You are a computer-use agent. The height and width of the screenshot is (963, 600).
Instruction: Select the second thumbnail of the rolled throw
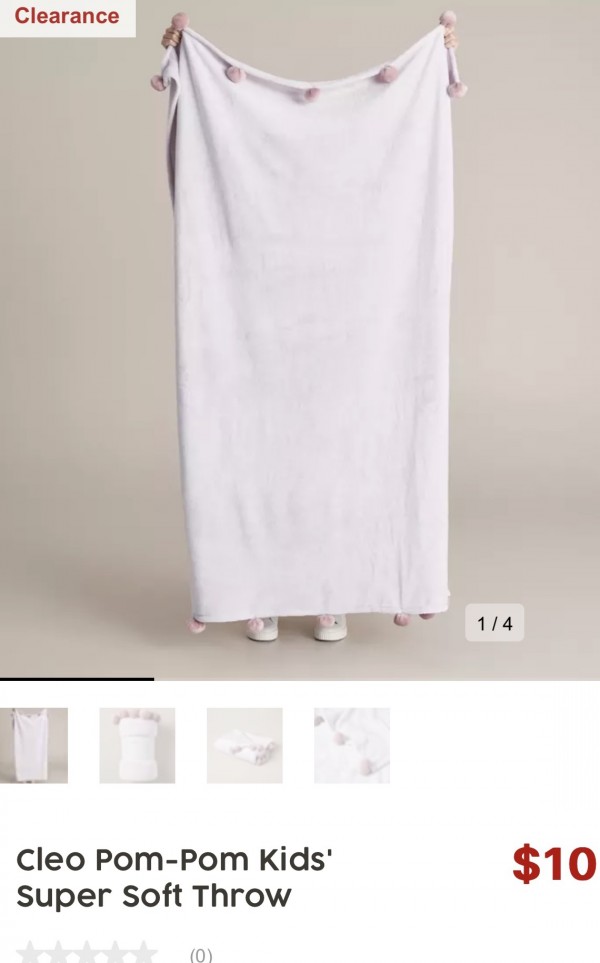point(137,746)
